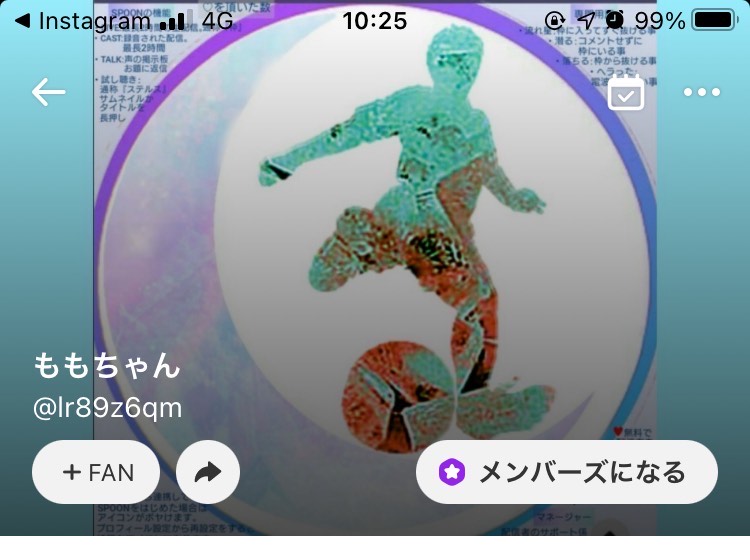Become a fan with + FAN

tap(97, 472)
